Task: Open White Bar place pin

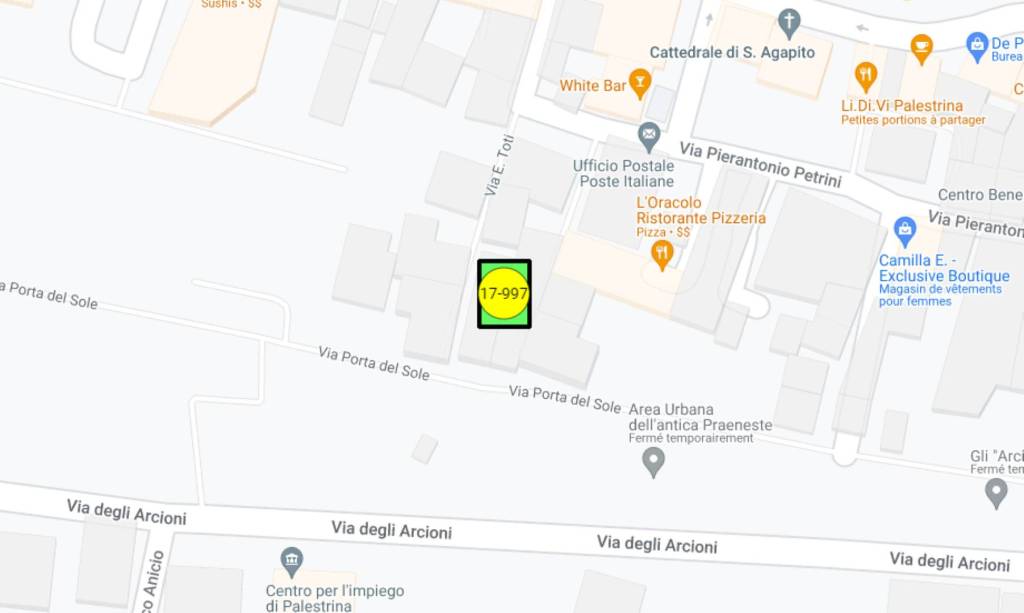Action: [x=640, y=84]
